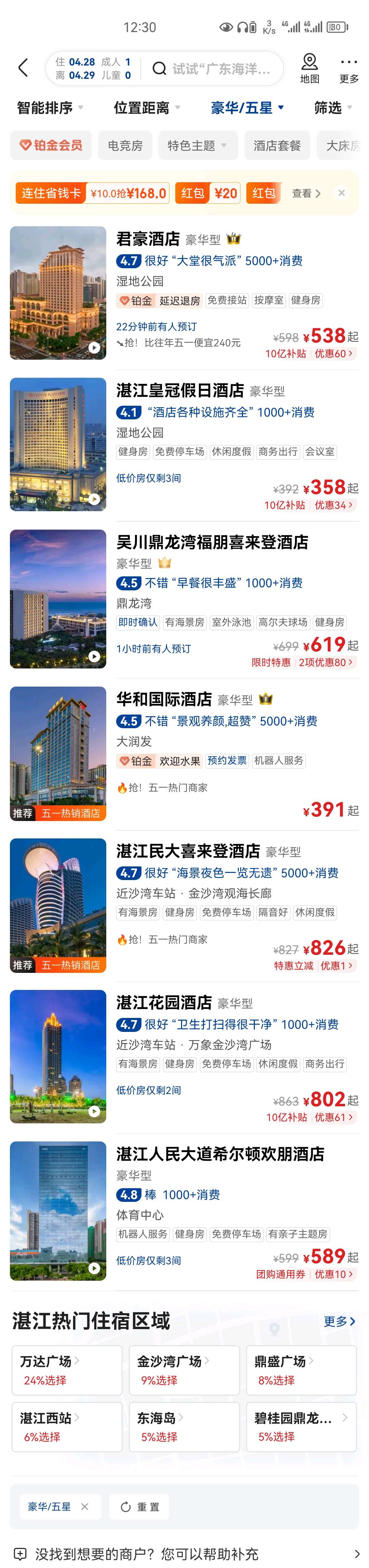Open the 君豪酒店 hotel listing

click(x=148, y=239)
